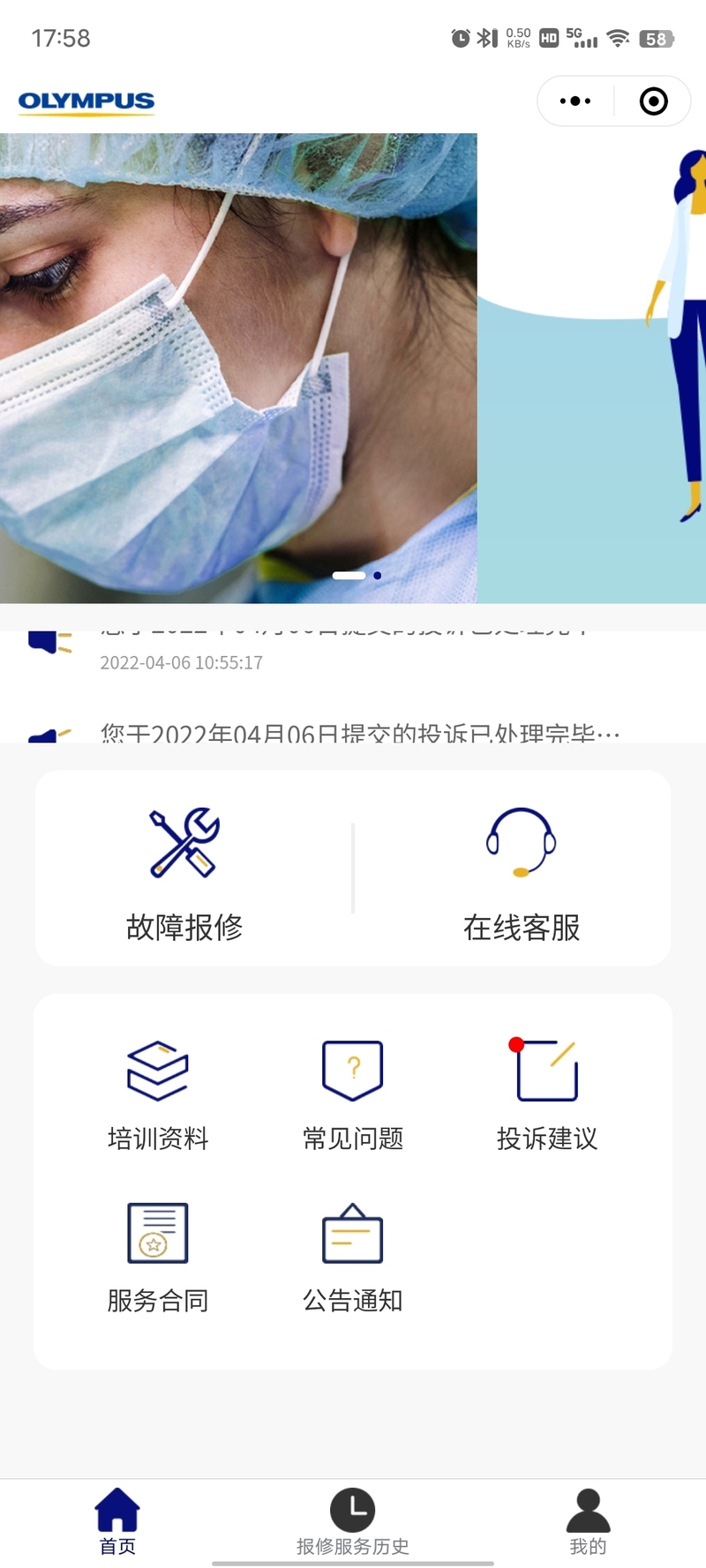Viewport: 706px width, 1568px height.
Task: Close the mini program via target icon
Action: point(653,101)
